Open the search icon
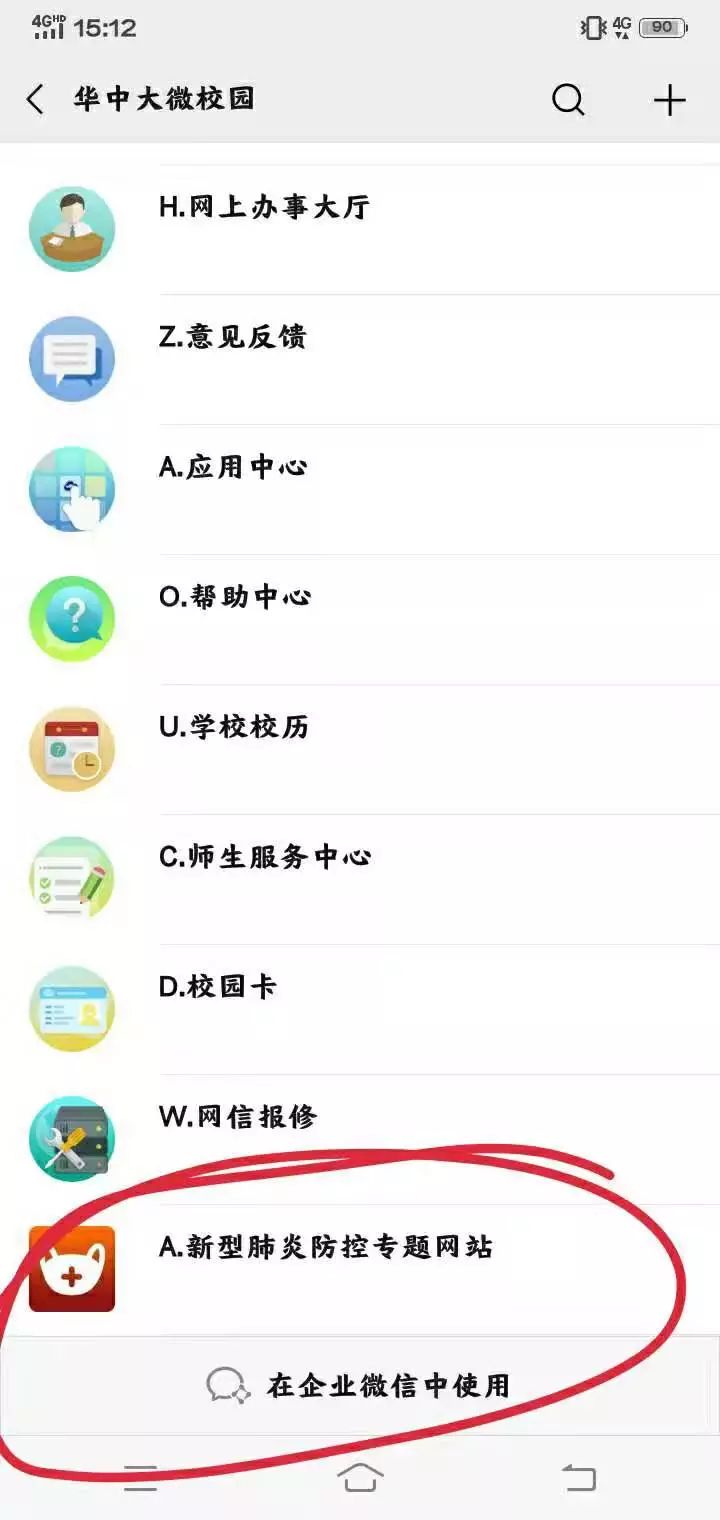 568,99
